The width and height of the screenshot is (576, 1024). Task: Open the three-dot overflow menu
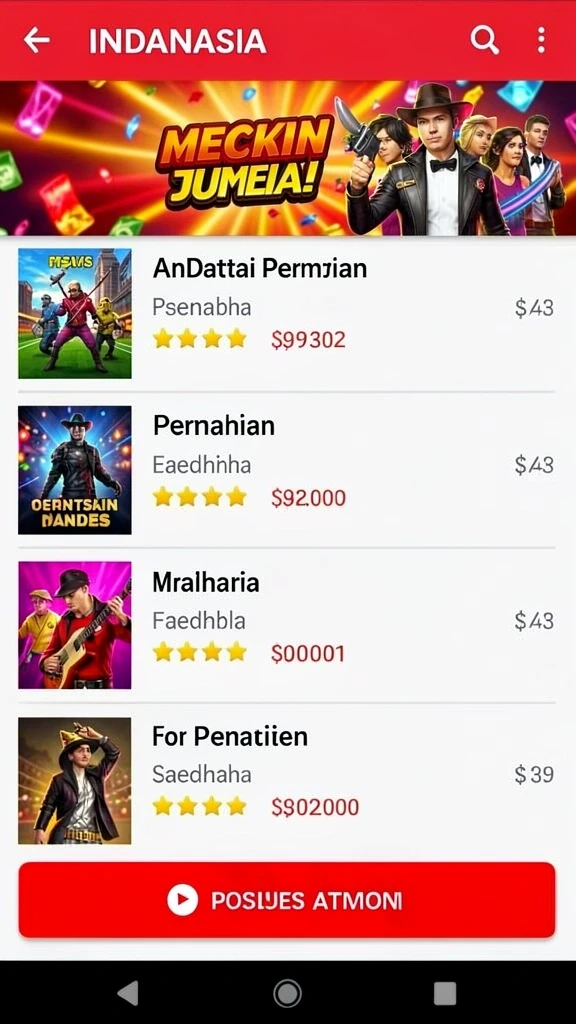541,40
